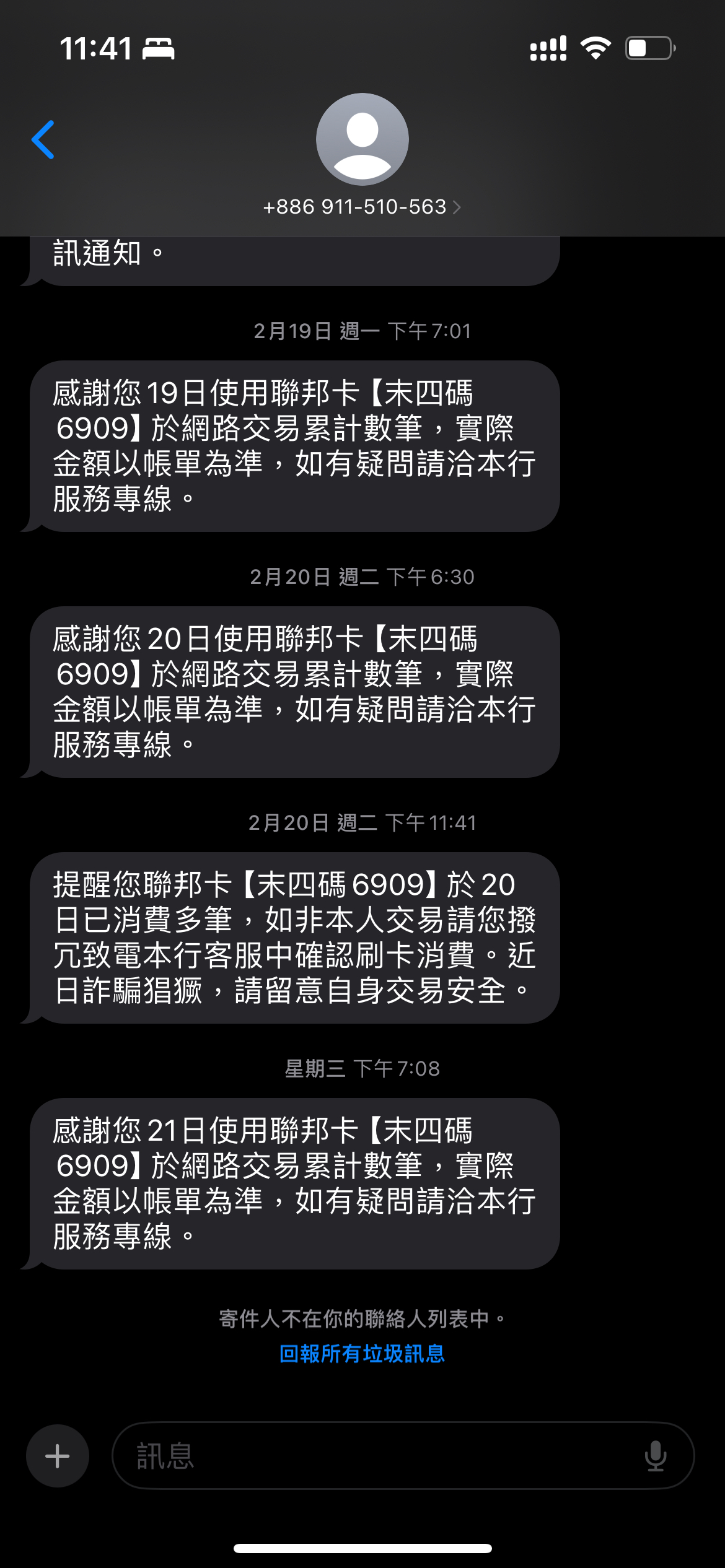Start voice dictation with microphone icon
725x1568 pixels.
point(655,1456)
